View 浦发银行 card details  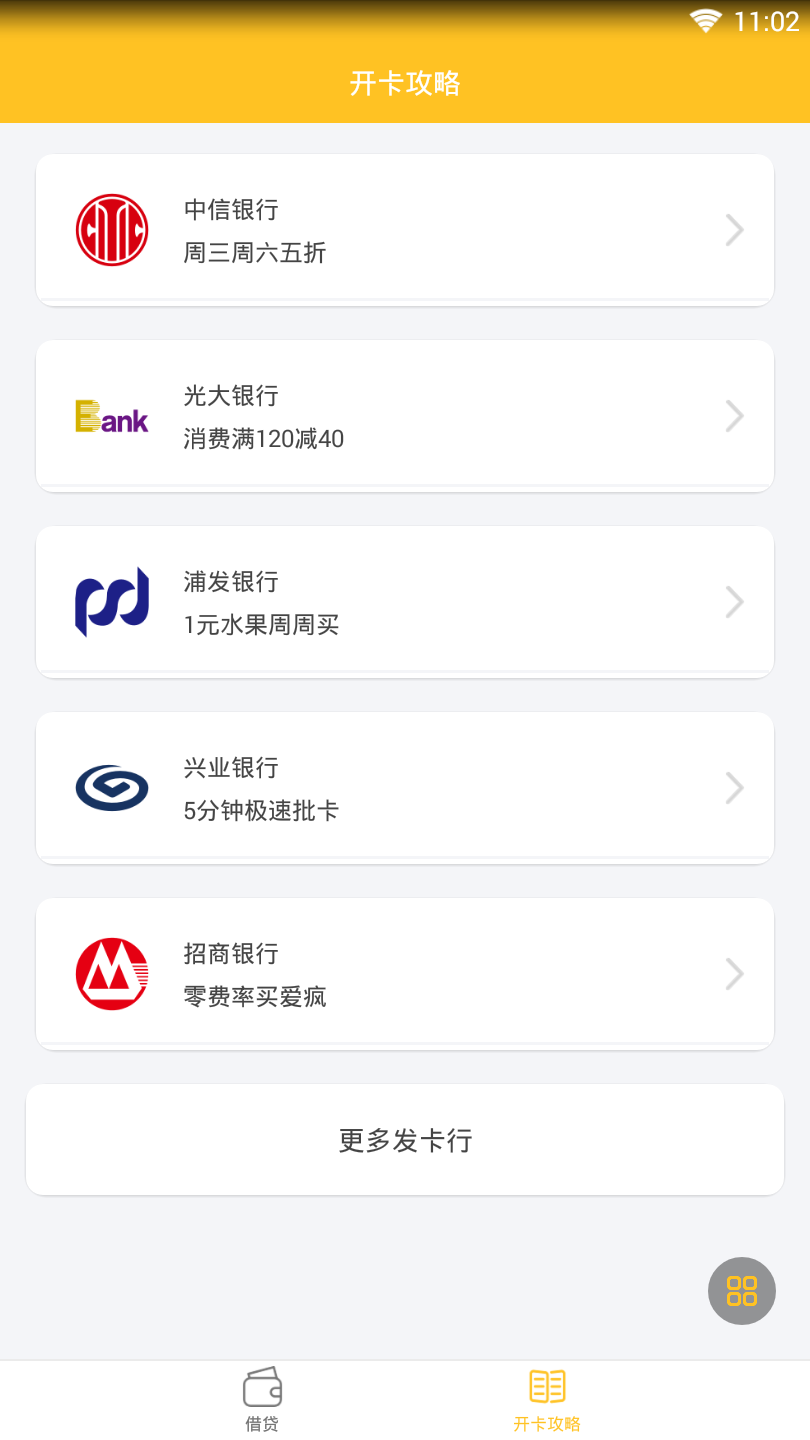point(404,602)
